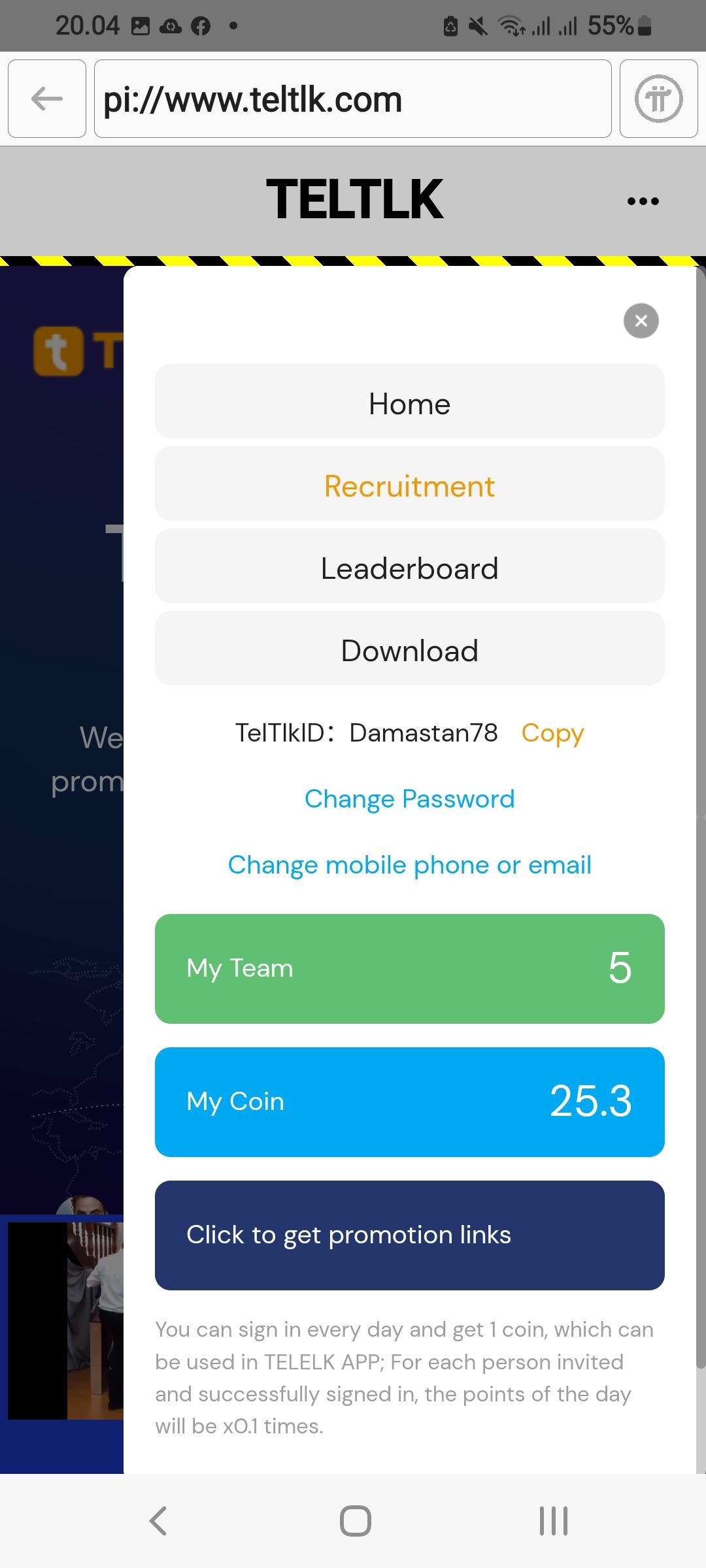Tap the browser back arrow button
This screenshot has height=1568, width=706.
[x=47, y=99]
